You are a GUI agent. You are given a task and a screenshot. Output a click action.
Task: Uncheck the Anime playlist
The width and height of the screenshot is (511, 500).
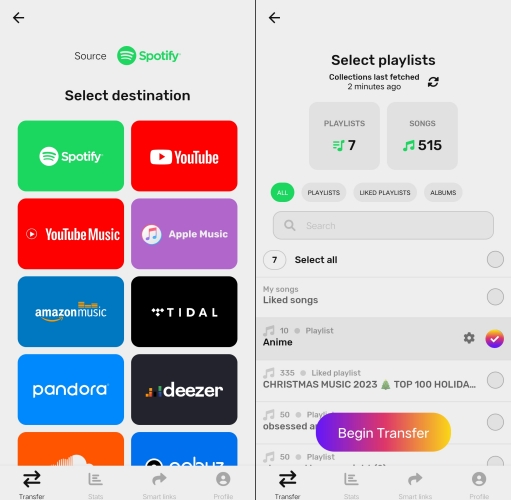495,339
